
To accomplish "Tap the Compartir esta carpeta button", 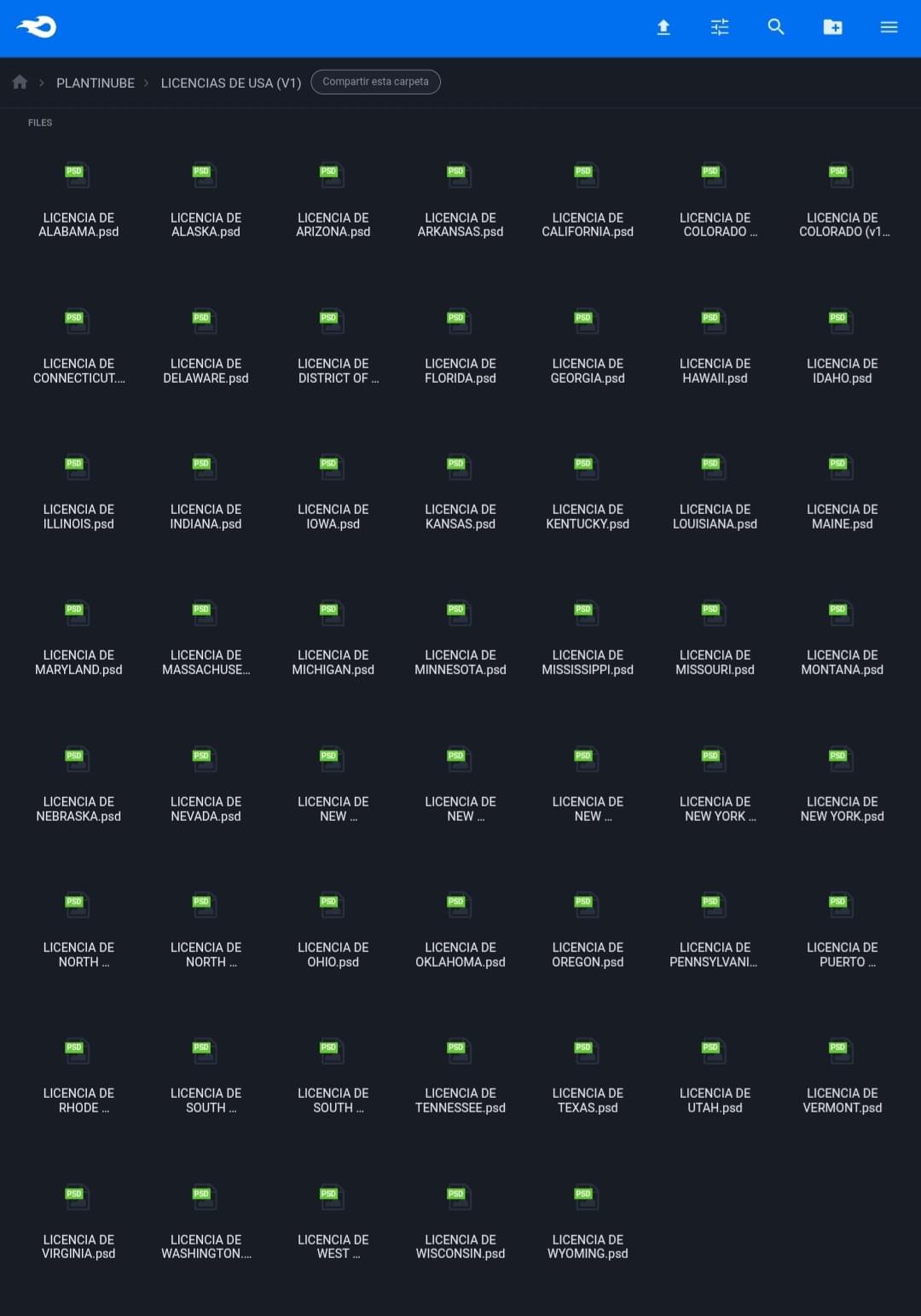I will tap(375, 82).
